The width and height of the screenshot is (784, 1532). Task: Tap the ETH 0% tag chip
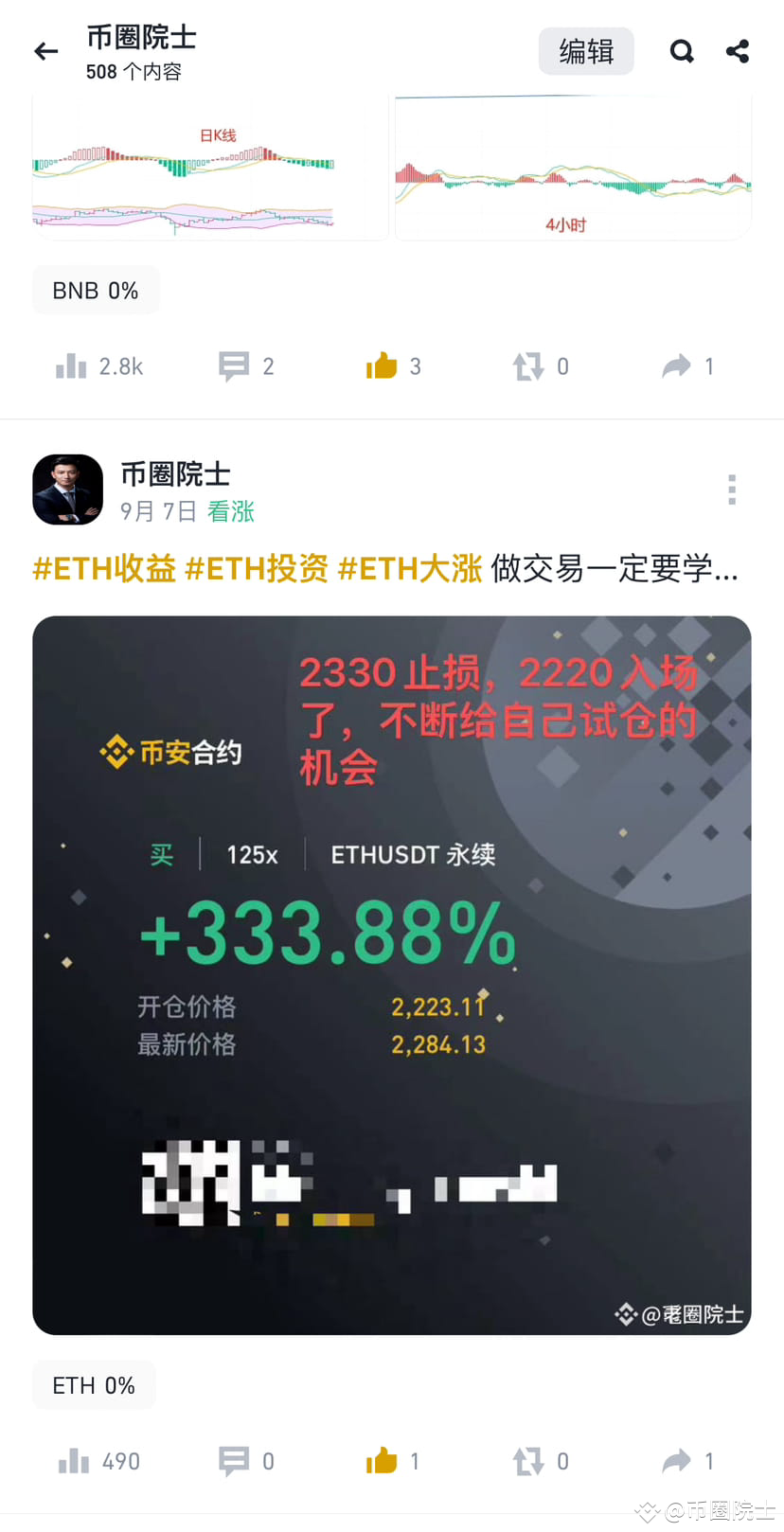point(93,1384)
